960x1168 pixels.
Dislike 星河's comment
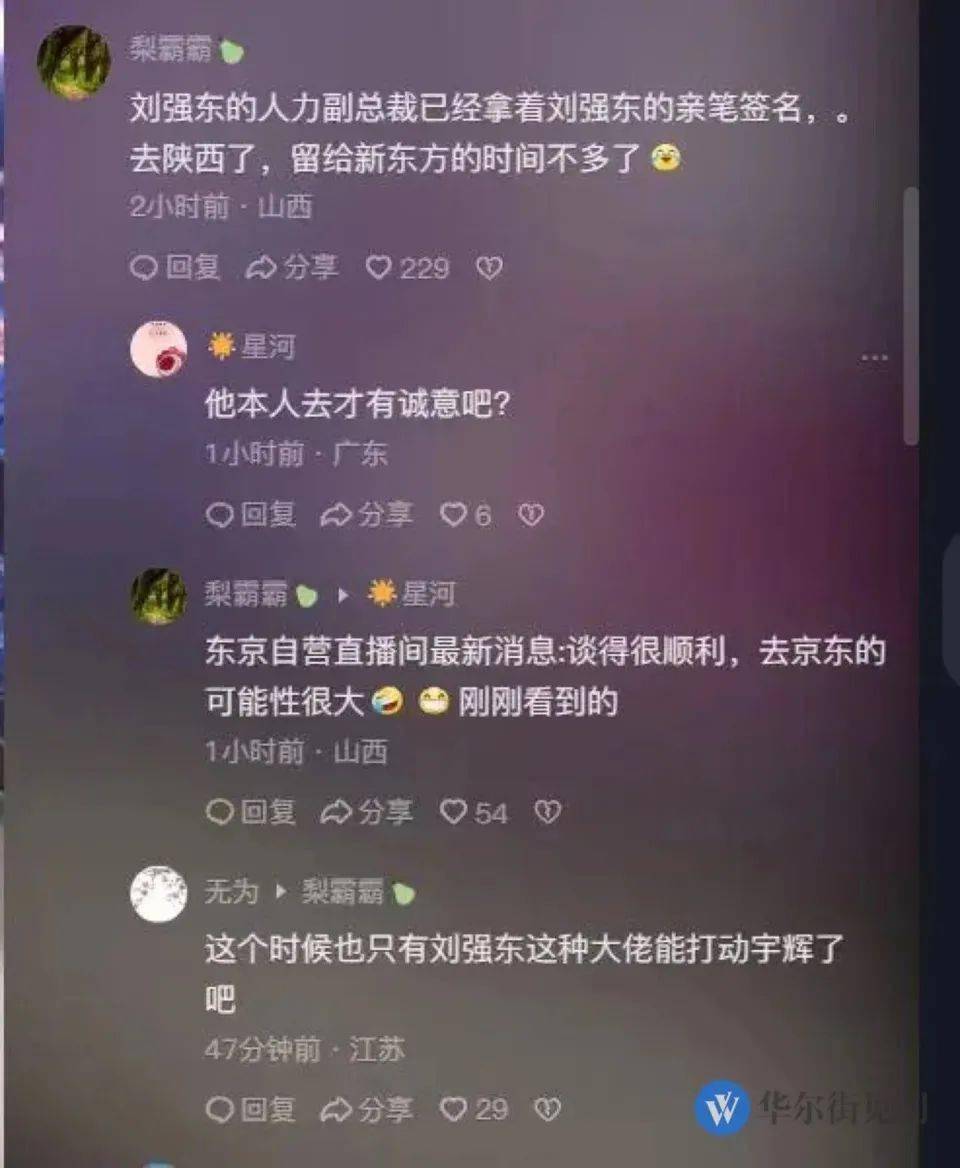[530, 515]
